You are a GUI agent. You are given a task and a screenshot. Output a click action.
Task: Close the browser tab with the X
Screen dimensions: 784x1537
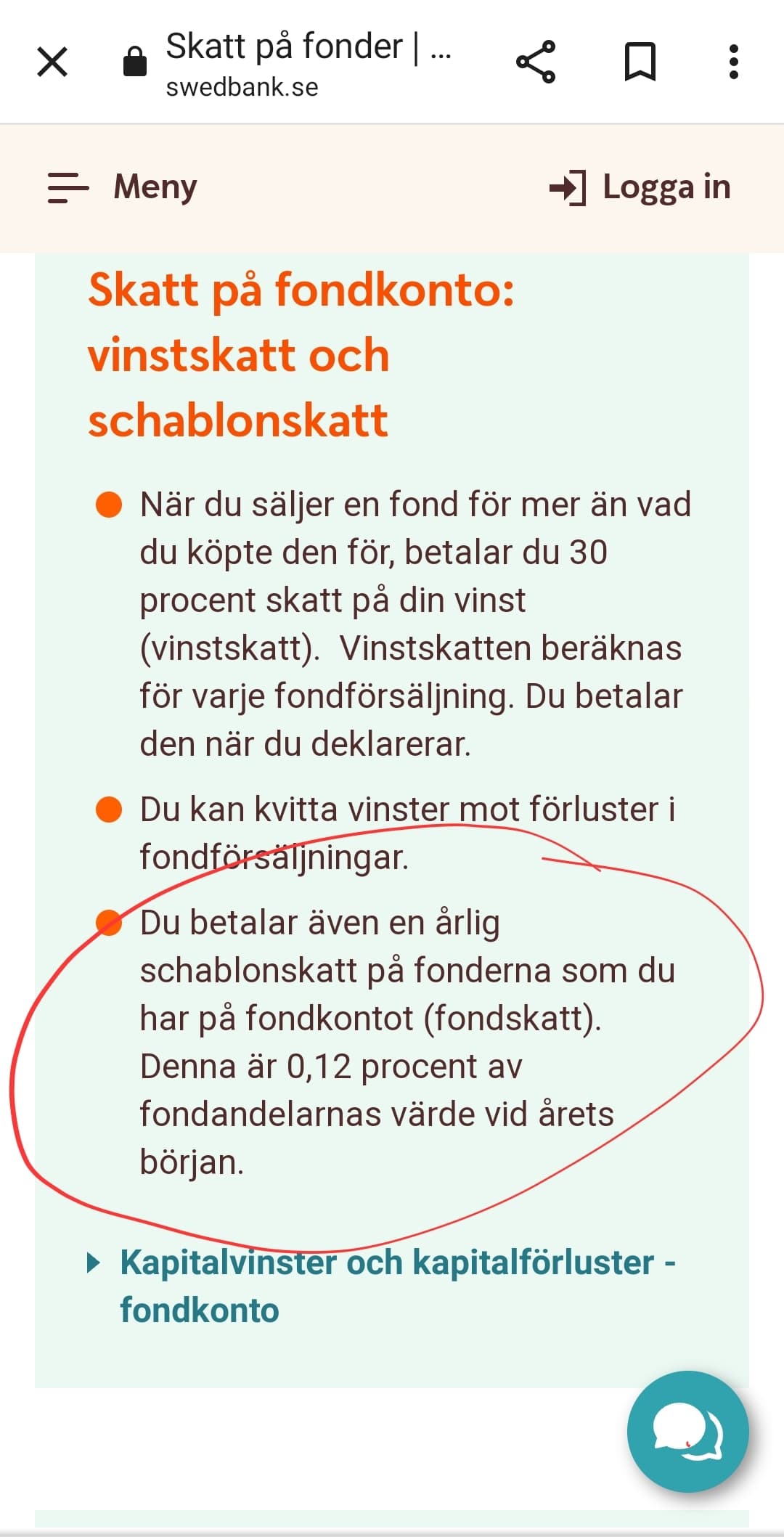coord(52,62)
